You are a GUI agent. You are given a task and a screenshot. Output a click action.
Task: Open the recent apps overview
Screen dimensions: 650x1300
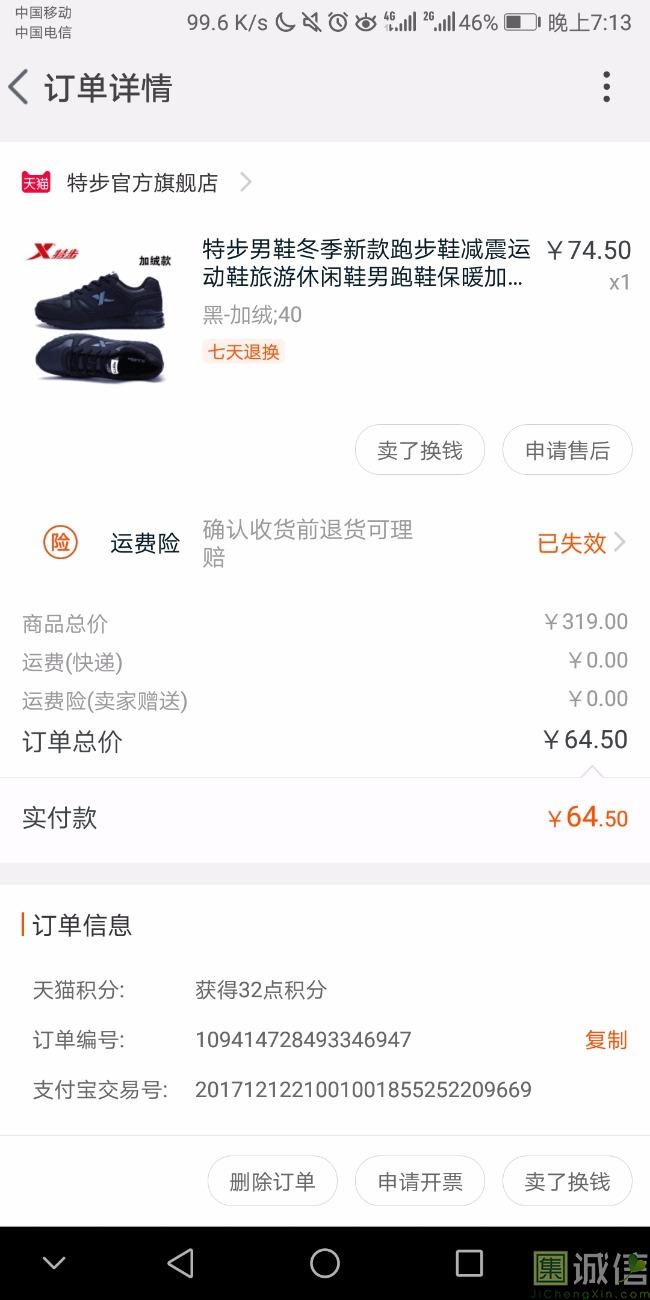[x=469, y=1263]
